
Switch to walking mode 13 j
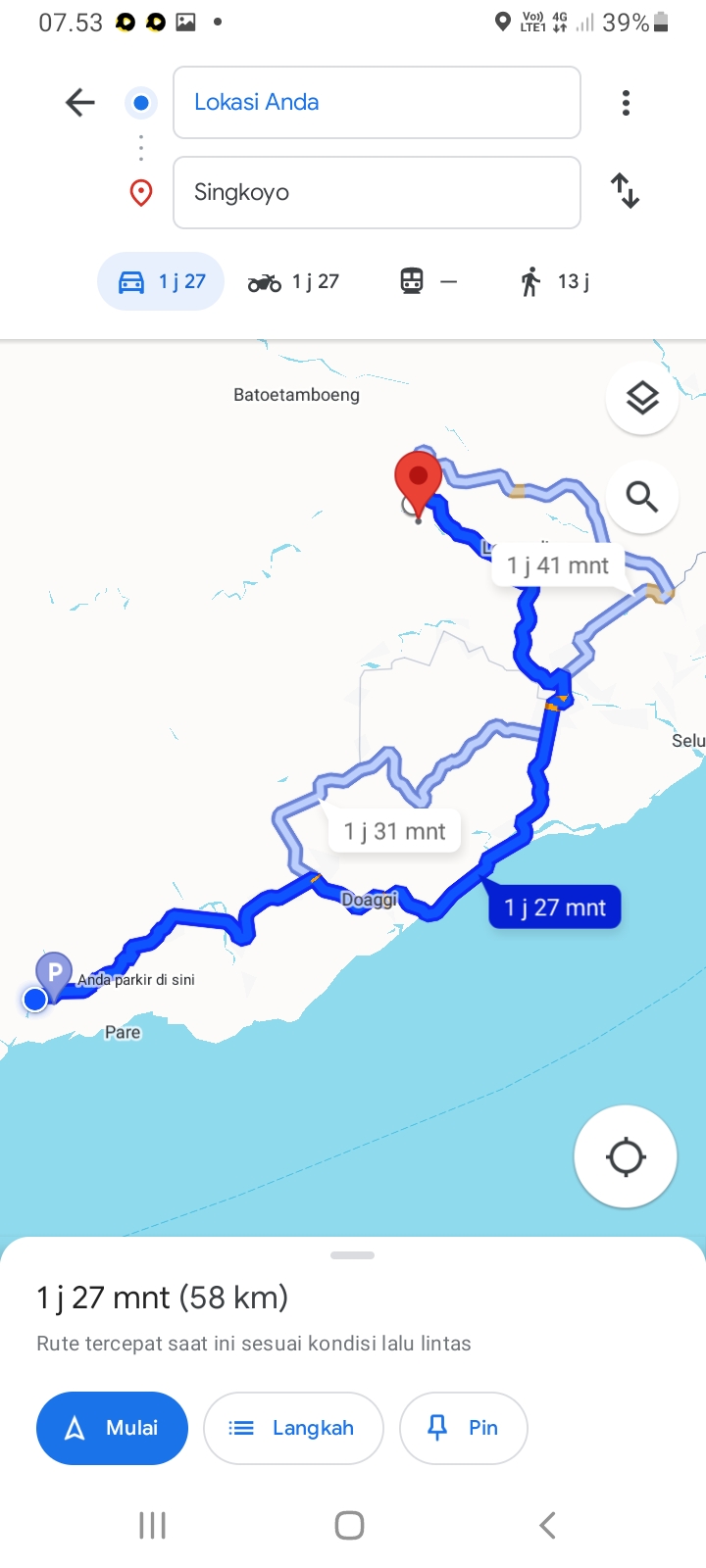pyautogui.click(x=554, y=282)
